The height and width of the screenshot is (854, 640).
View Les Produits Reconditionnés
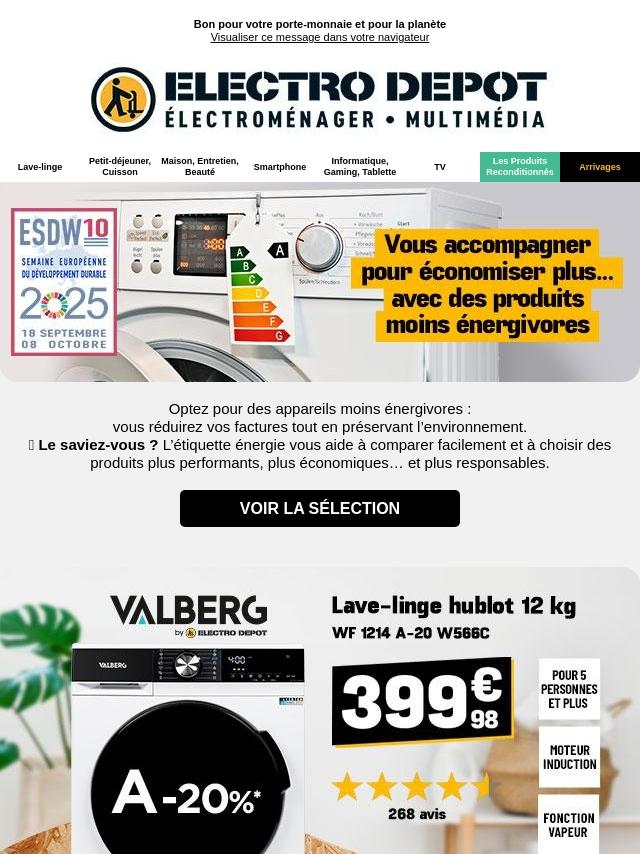(x=520, y=167)
